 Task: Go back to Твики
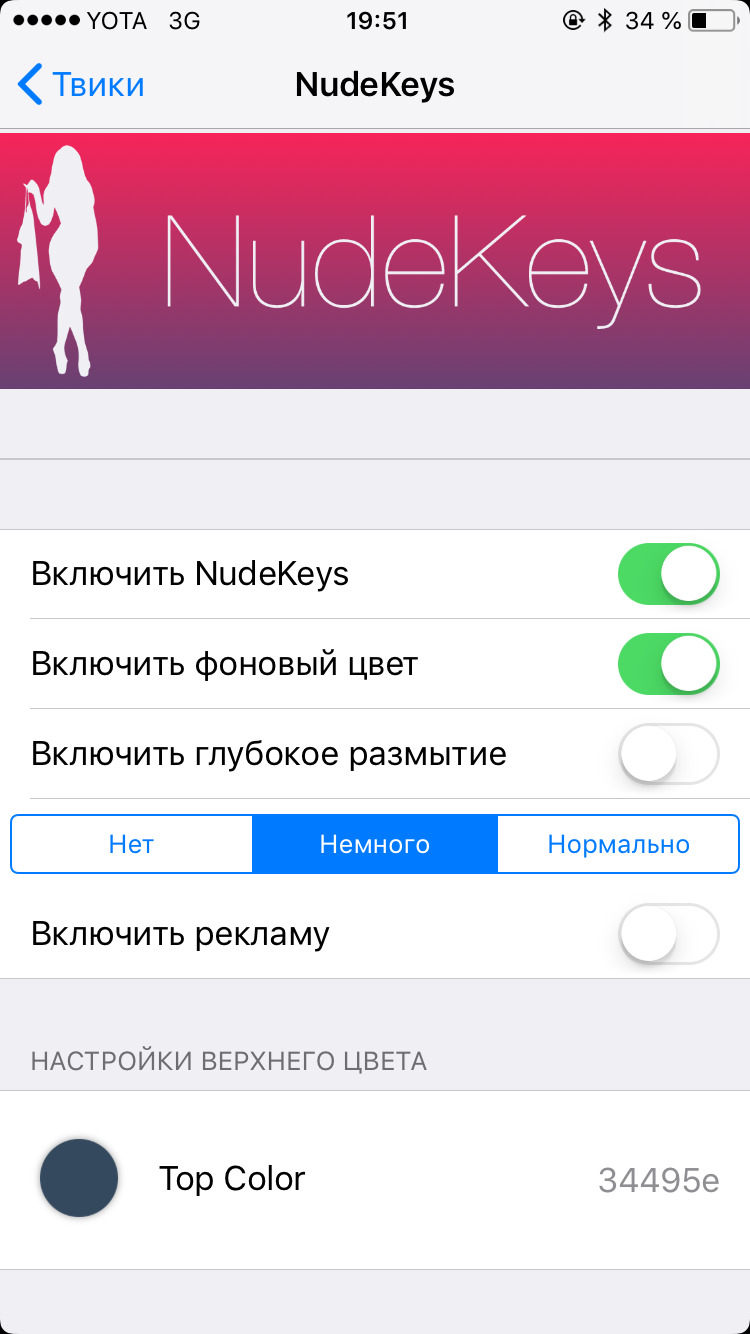pos(81,85)
